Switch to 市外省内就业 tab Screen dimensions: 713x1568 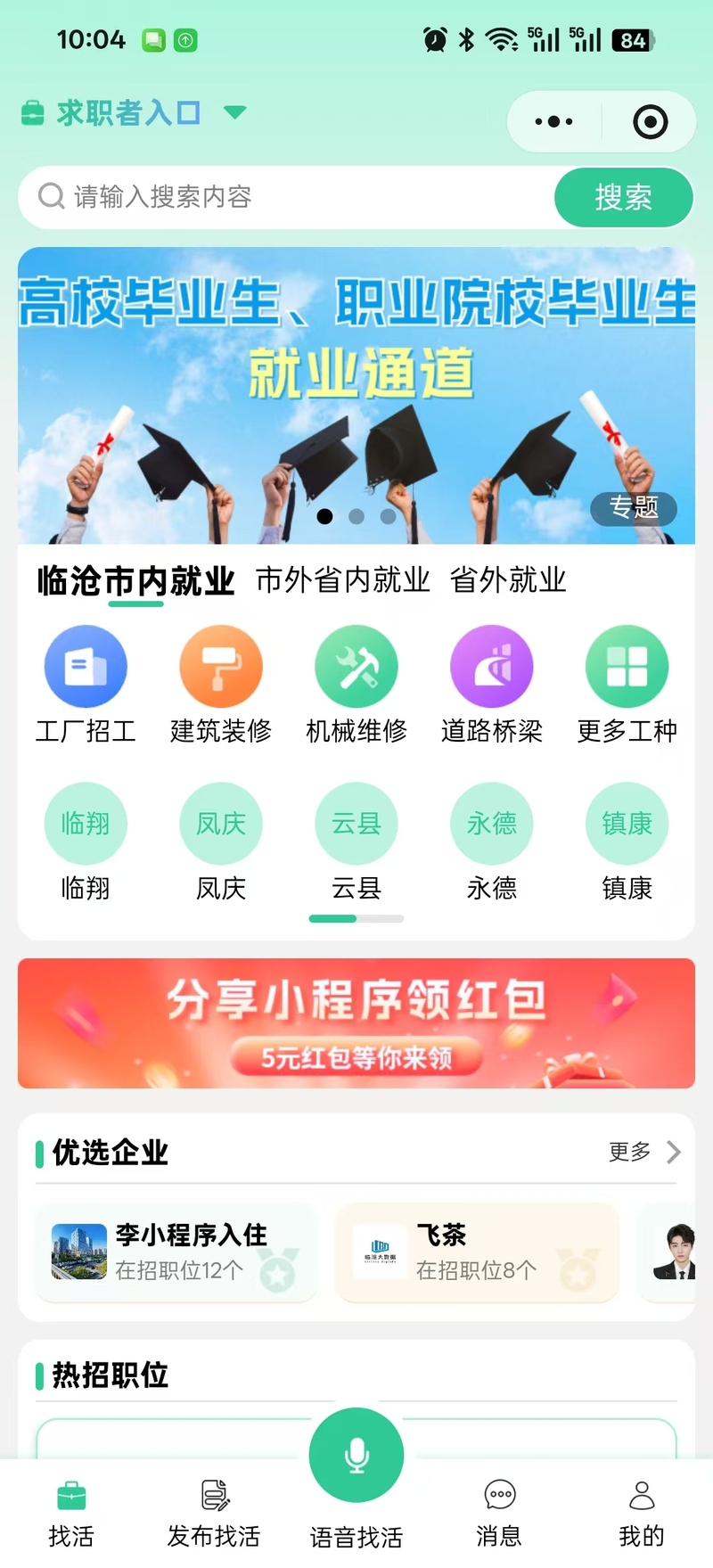342,580
